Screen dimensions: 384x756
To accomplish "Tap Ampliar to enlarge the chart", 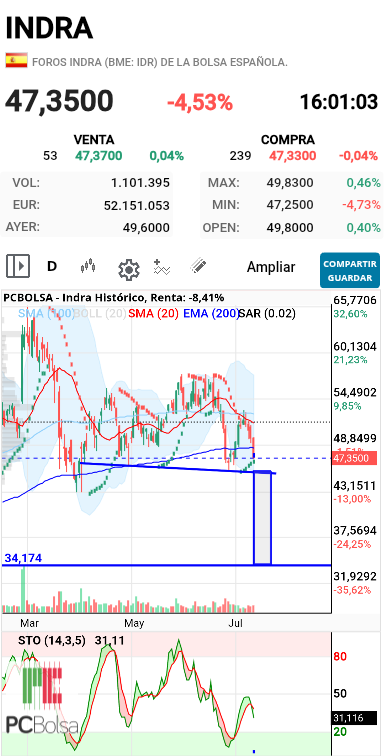I will pyautogui.click(x=271, y=267).
